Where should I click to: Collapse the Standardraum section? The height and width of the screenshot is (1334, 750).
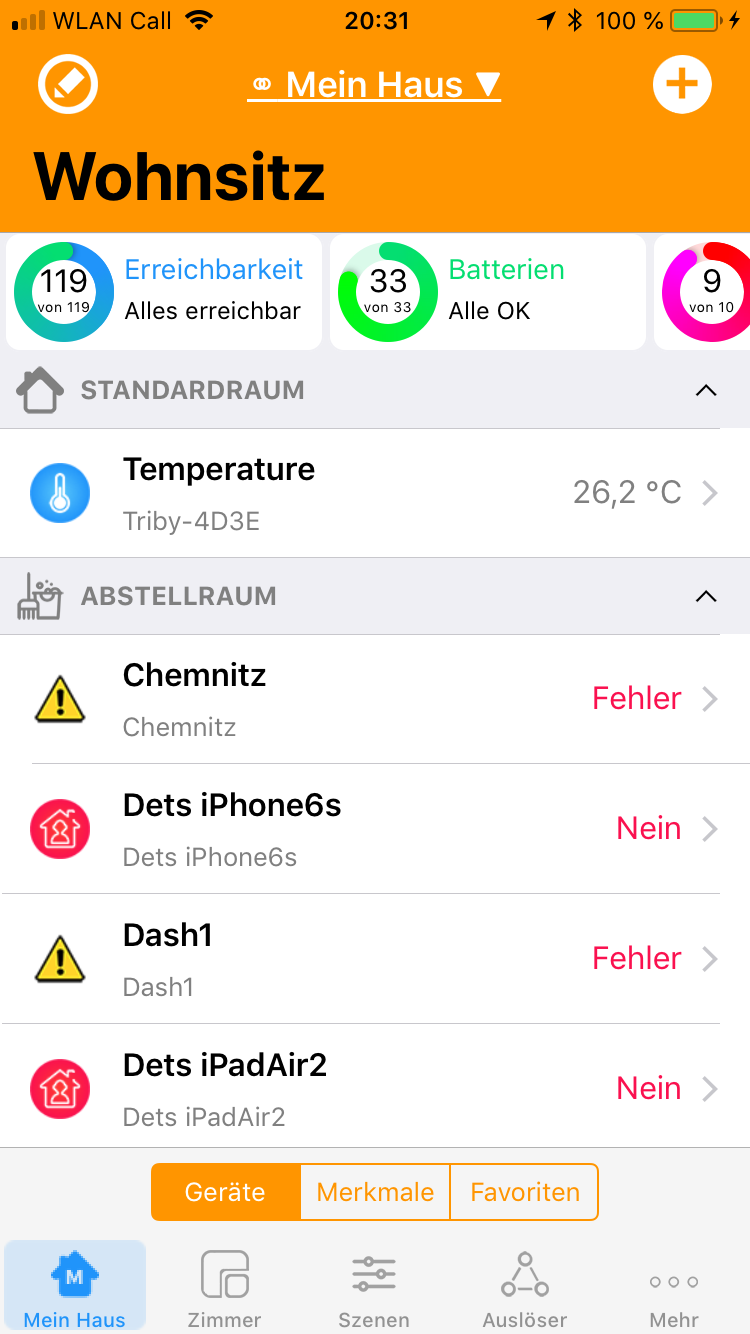(706, 390)
